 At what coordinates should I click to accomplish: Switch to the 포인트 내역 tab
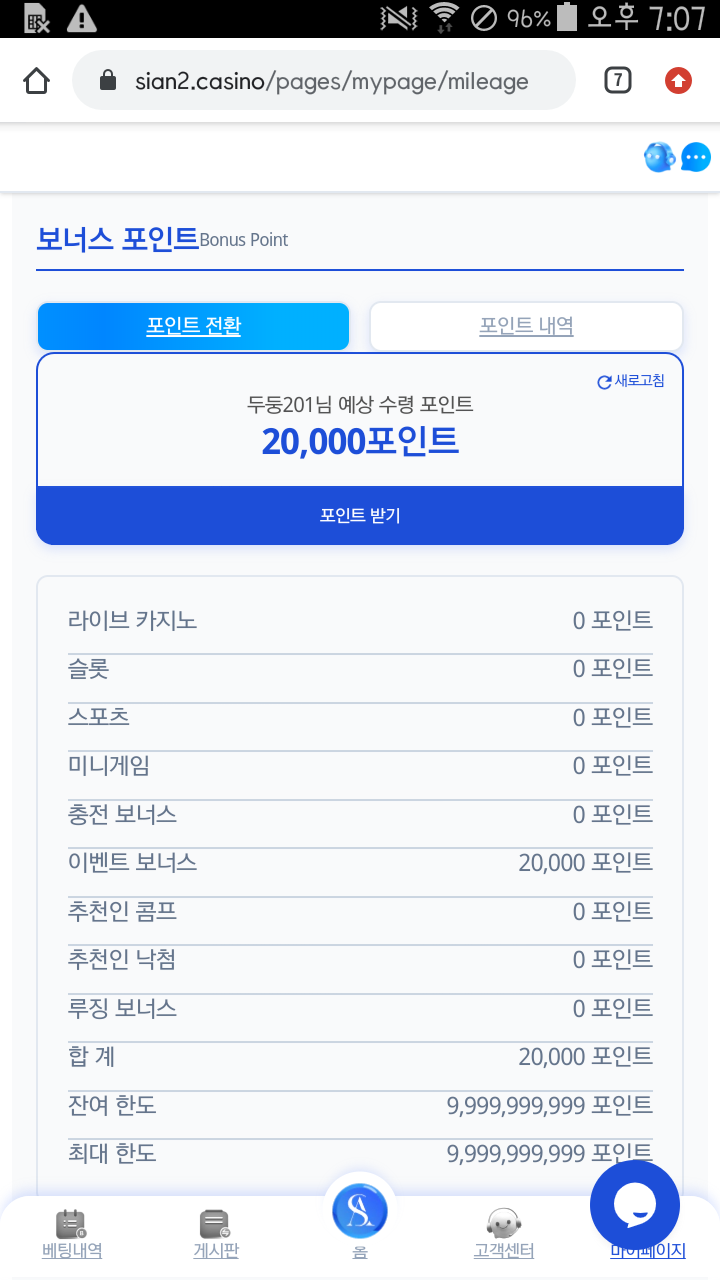526,326
